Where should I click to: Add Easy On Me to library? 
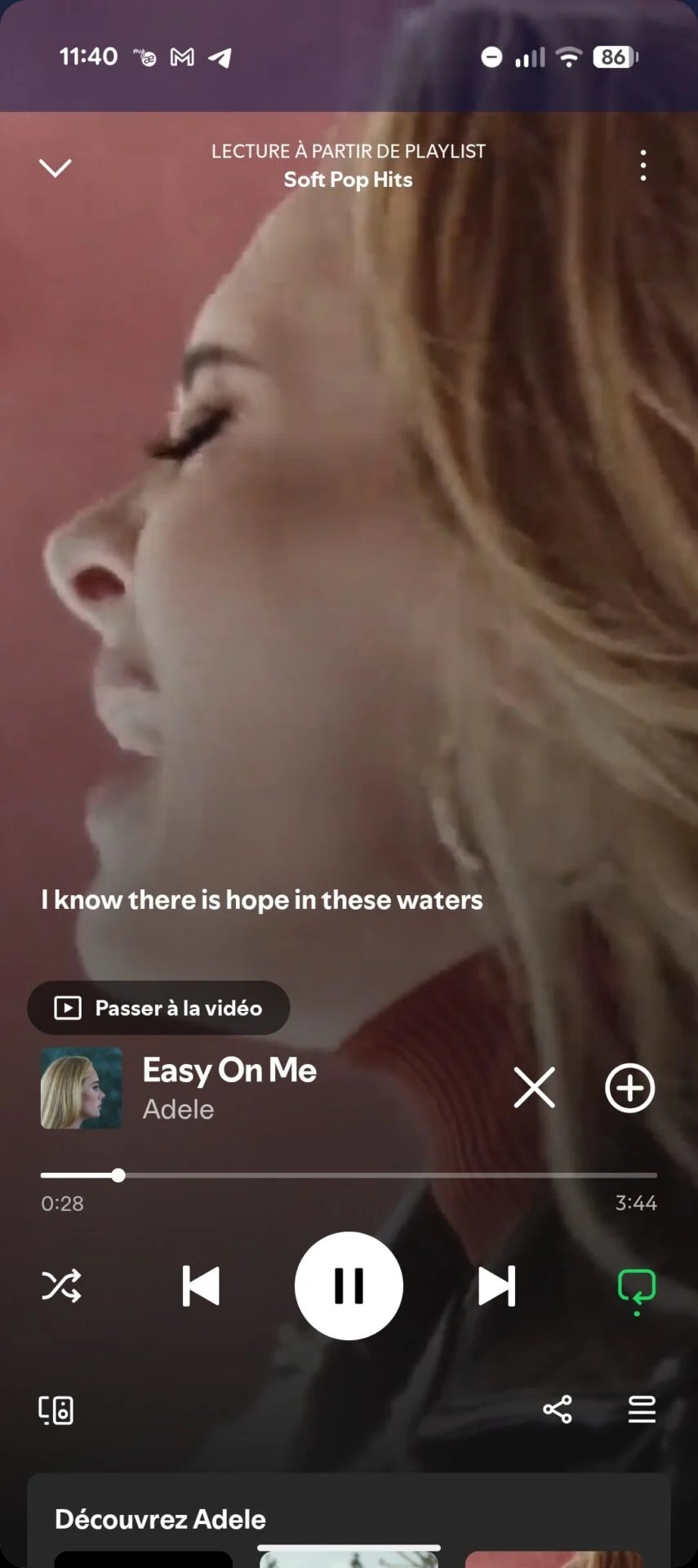[629, 1088]
